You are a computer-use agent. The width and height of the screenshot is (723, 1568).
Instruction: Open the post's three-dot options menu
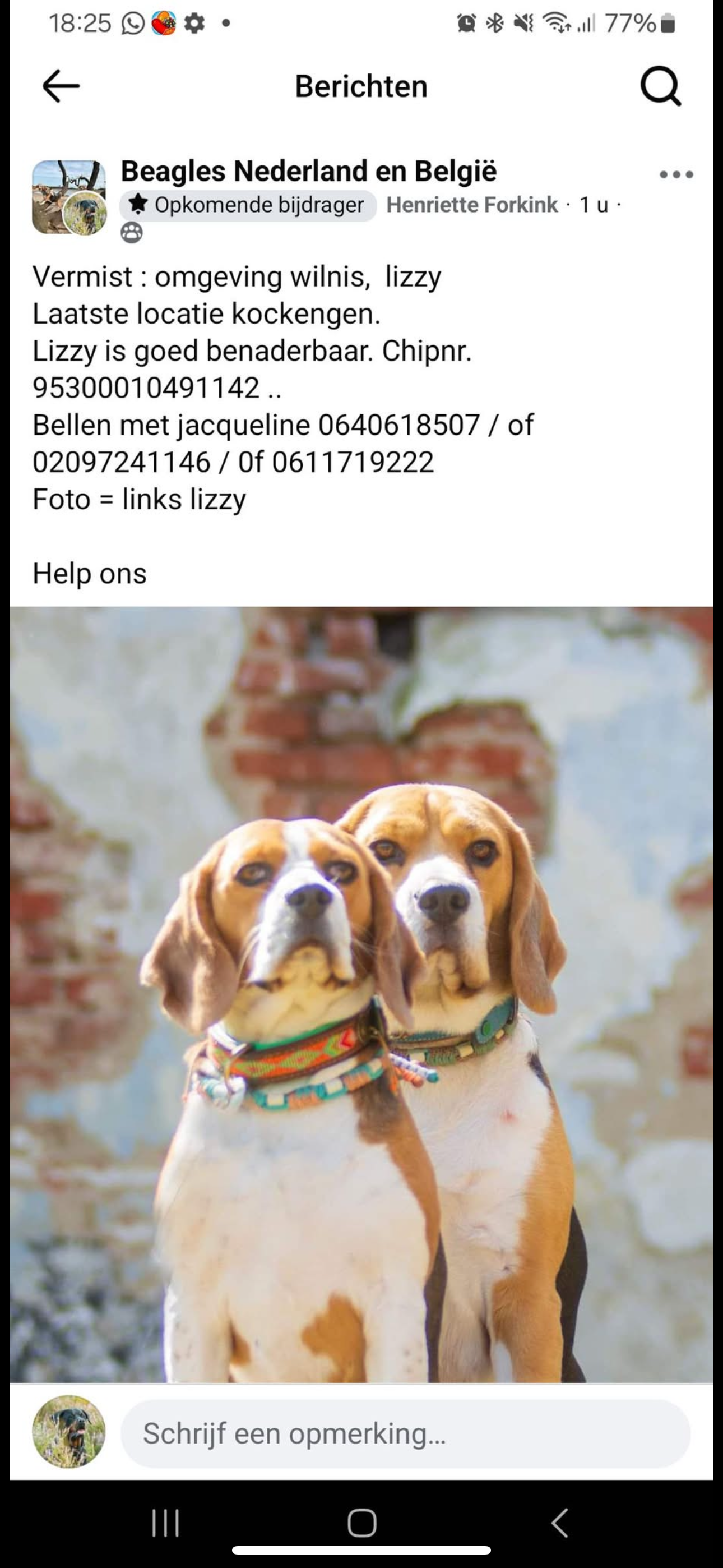(x=676, y=175)
